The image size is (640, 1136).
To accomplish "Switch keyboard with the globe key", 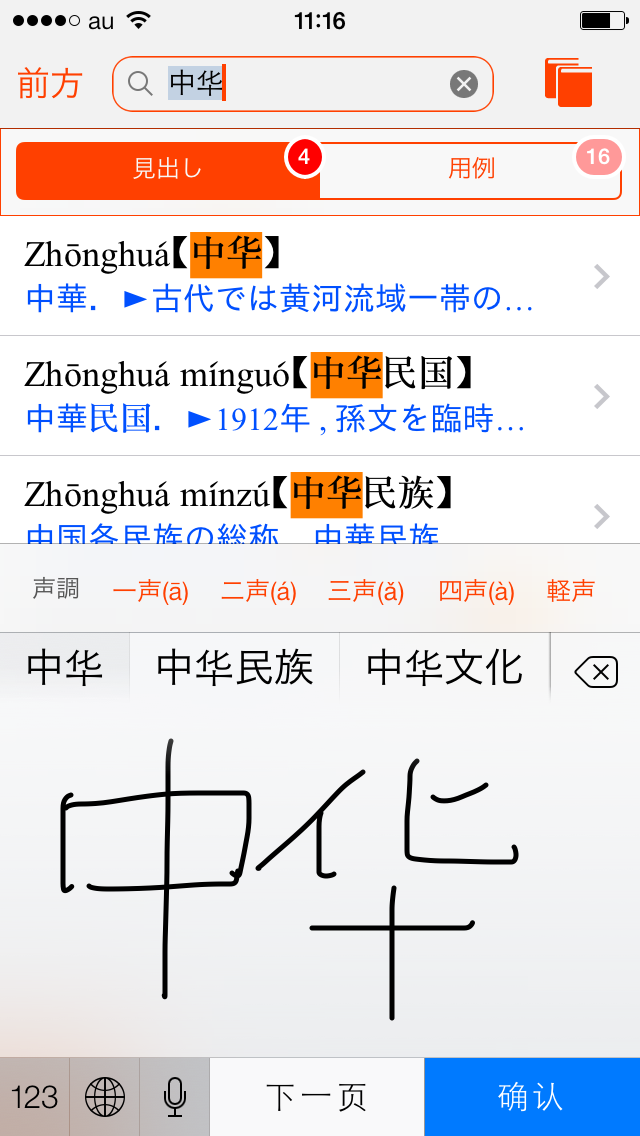I will (x=104, y=1097).
